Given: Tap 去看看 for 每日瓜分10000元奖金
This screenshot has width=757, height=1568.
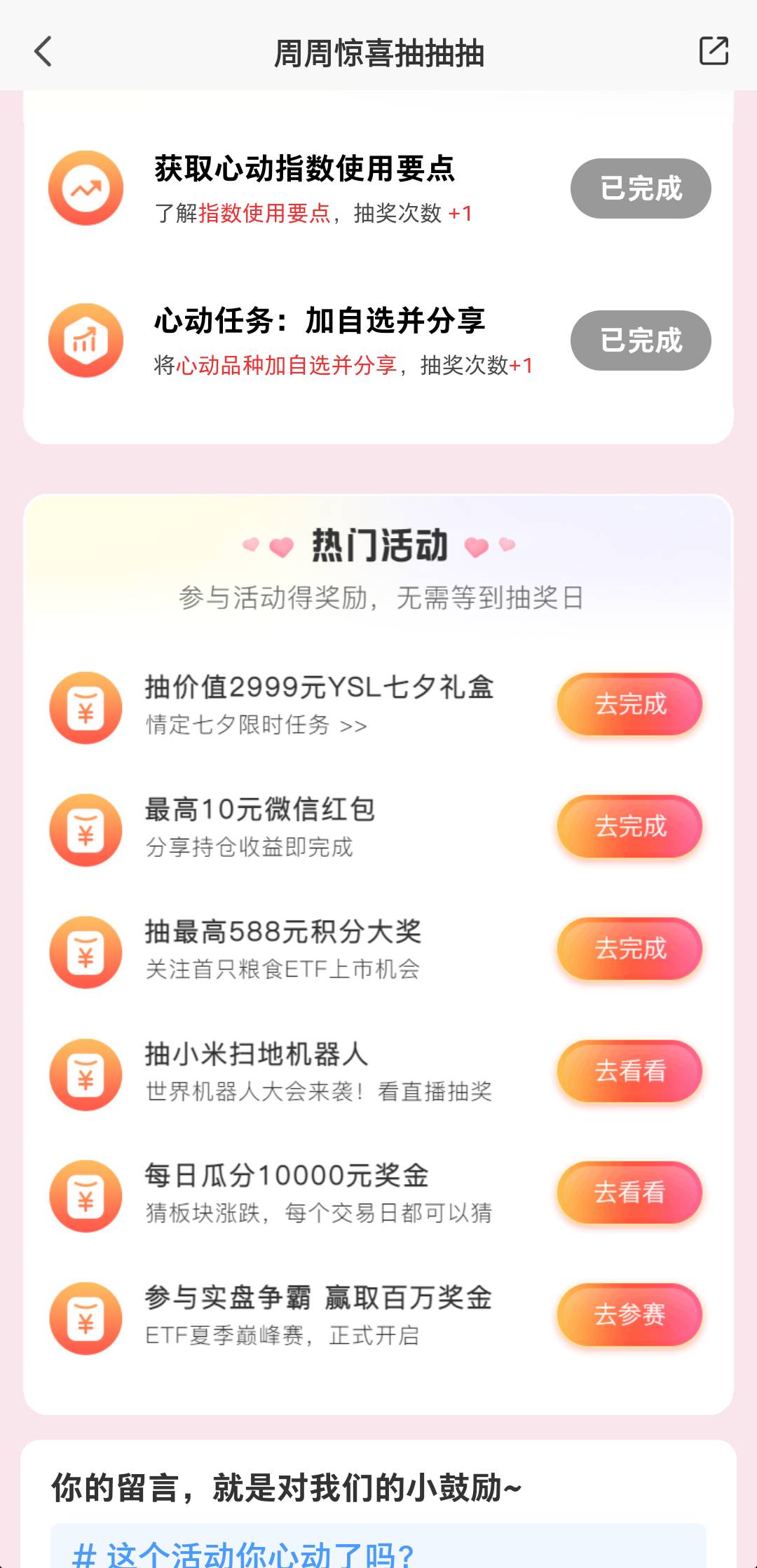Looking at the screenshot, I should (630, 1192).
